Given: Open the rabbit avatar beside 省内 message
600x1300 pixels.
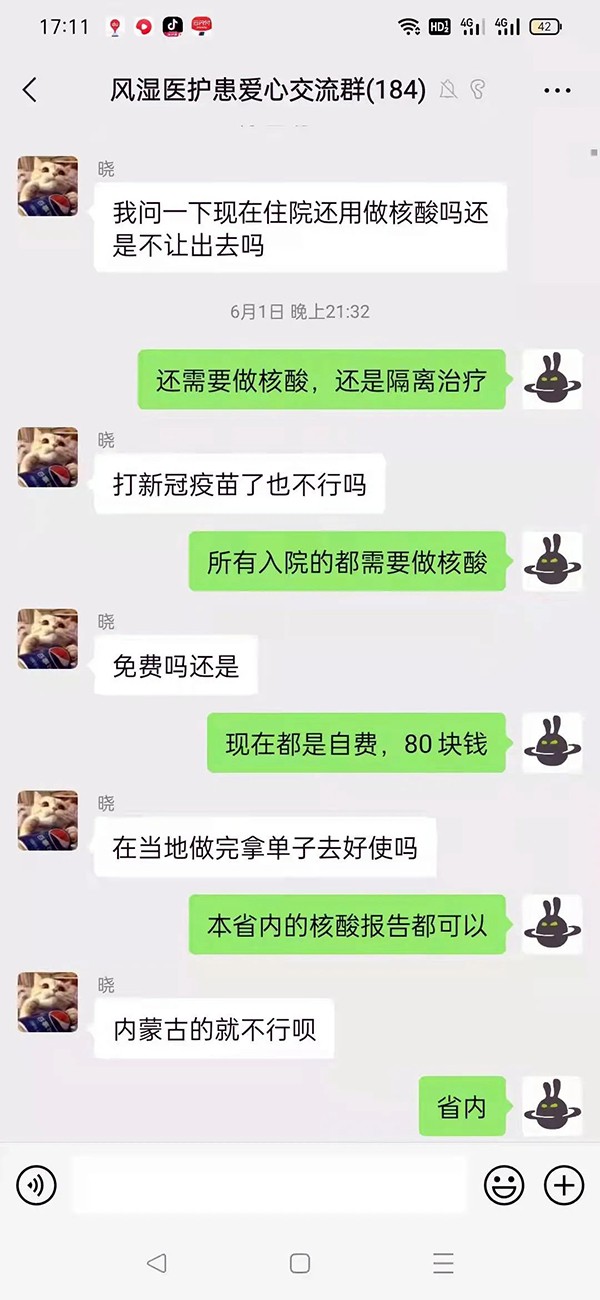Looking at the screenshot, I should pos(552,1105).
